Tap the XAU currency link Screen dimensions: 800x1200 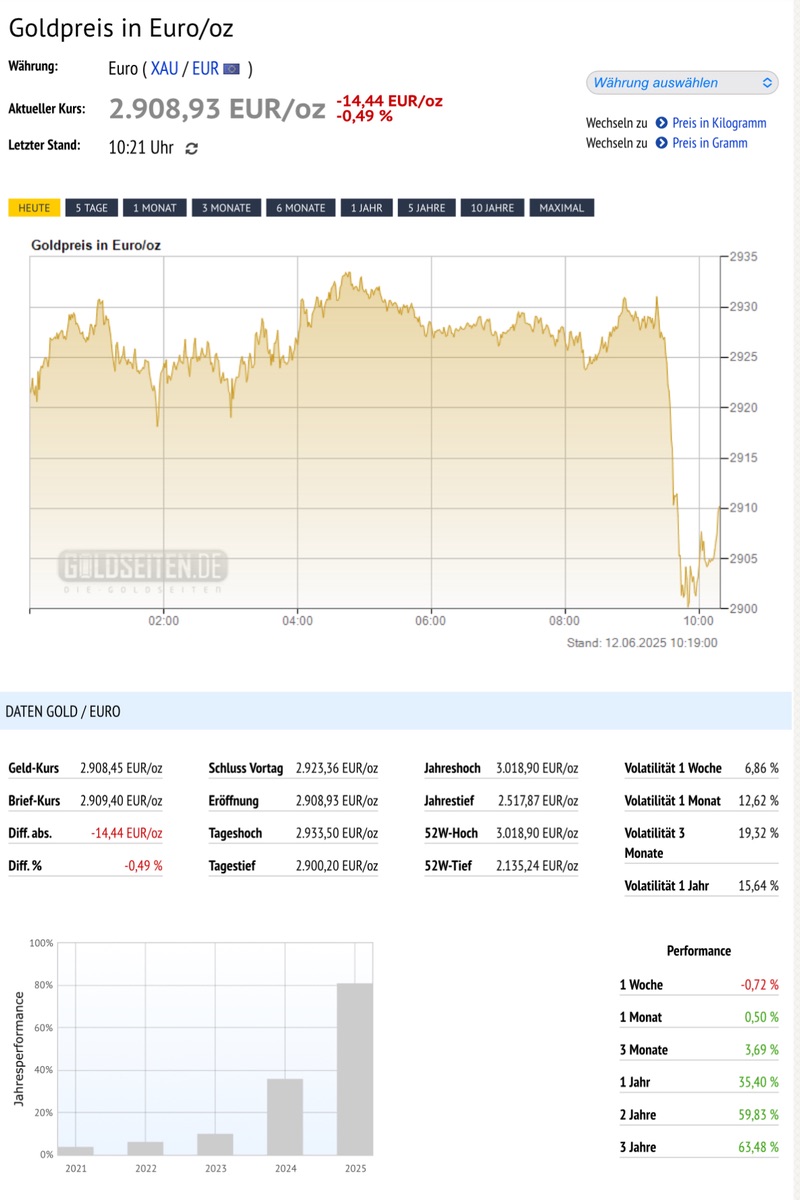point(164,69)
